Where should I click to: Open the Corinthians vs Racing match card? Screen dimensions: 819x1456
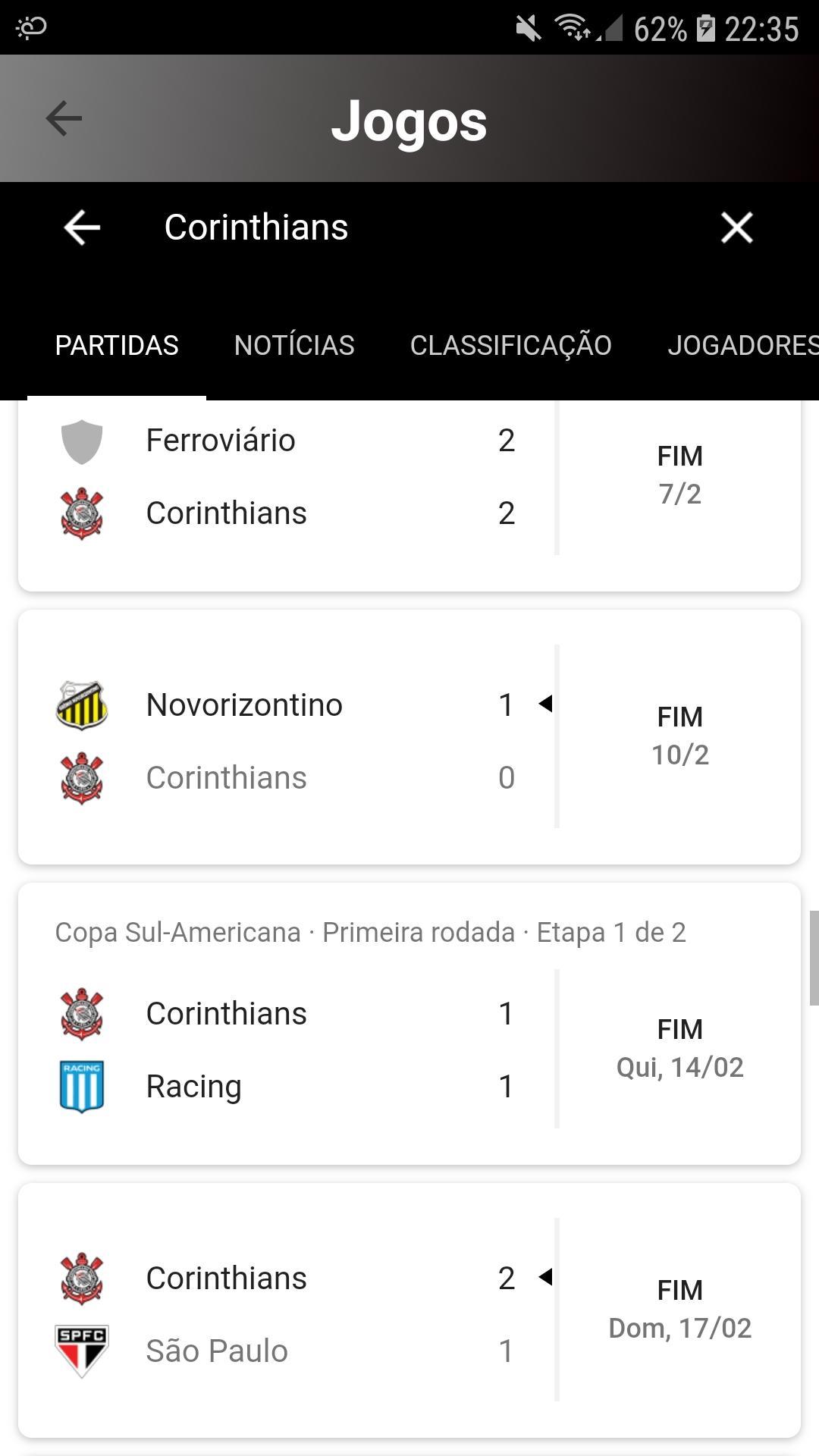tap(409, 1024)
